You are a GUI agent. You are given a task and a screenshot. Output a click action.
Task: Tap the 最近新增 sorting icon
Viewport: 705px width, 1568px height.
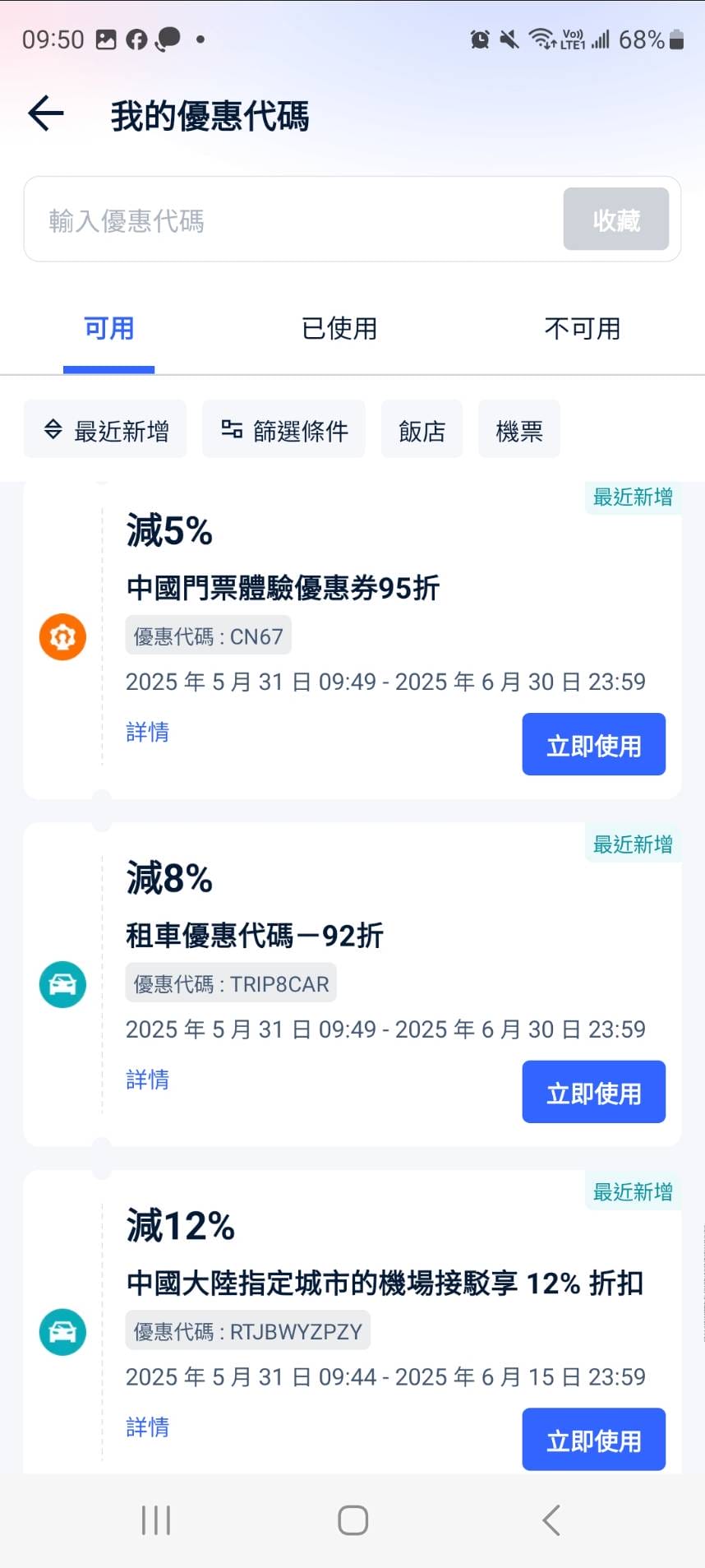pyautogui.click(x=53, y=428)
